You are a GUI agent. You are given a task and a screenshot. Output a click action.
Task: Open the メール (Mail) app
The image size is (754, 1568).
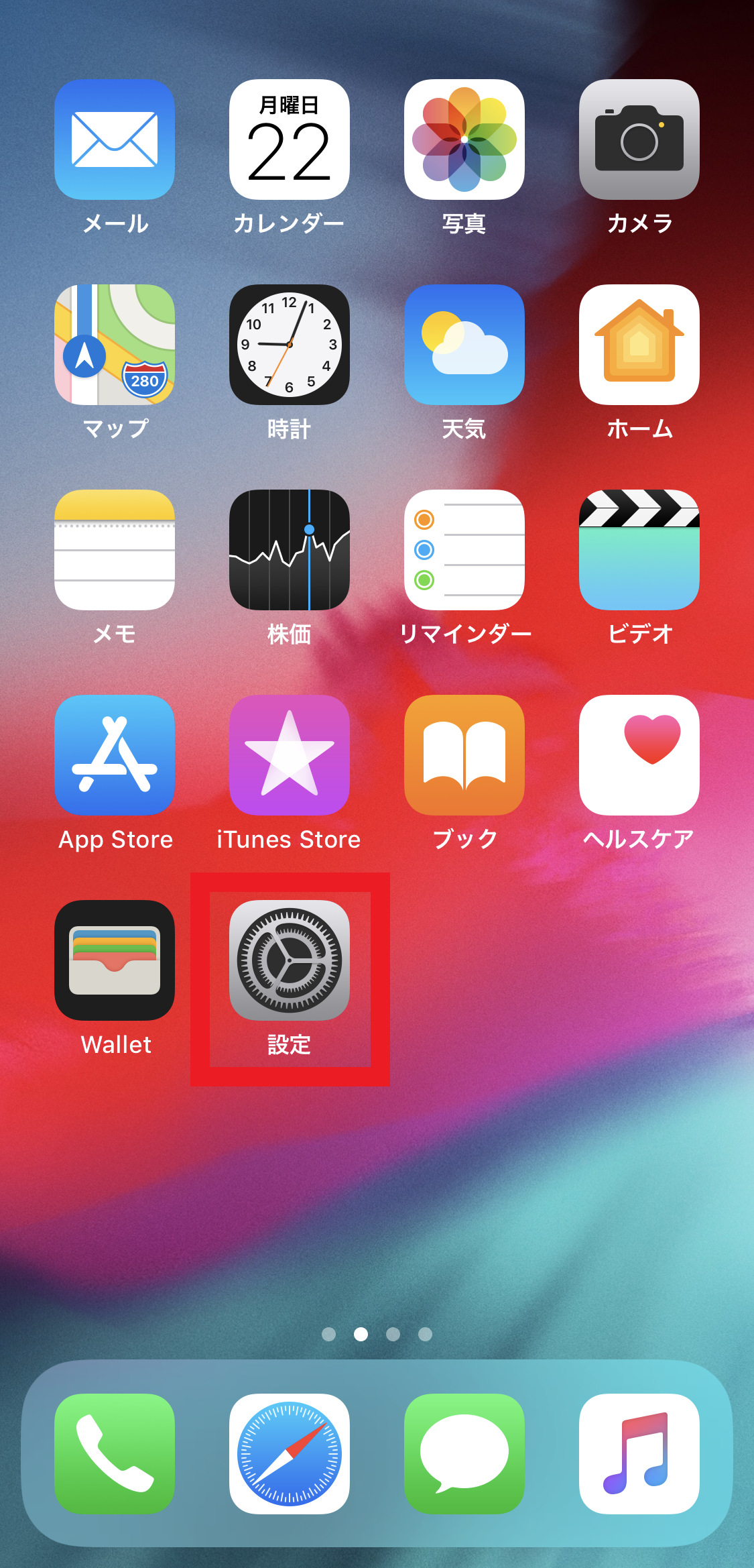(115, 139)
